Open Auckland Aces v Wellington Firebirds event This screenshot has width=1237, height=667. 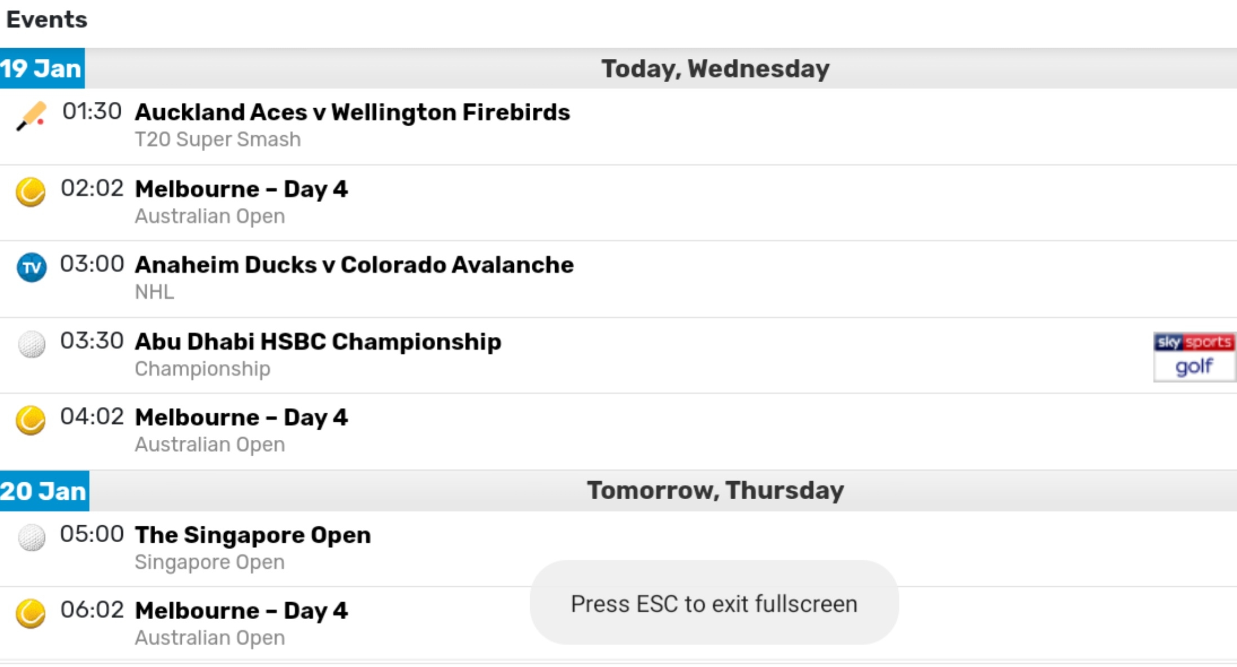coord(352,113)
